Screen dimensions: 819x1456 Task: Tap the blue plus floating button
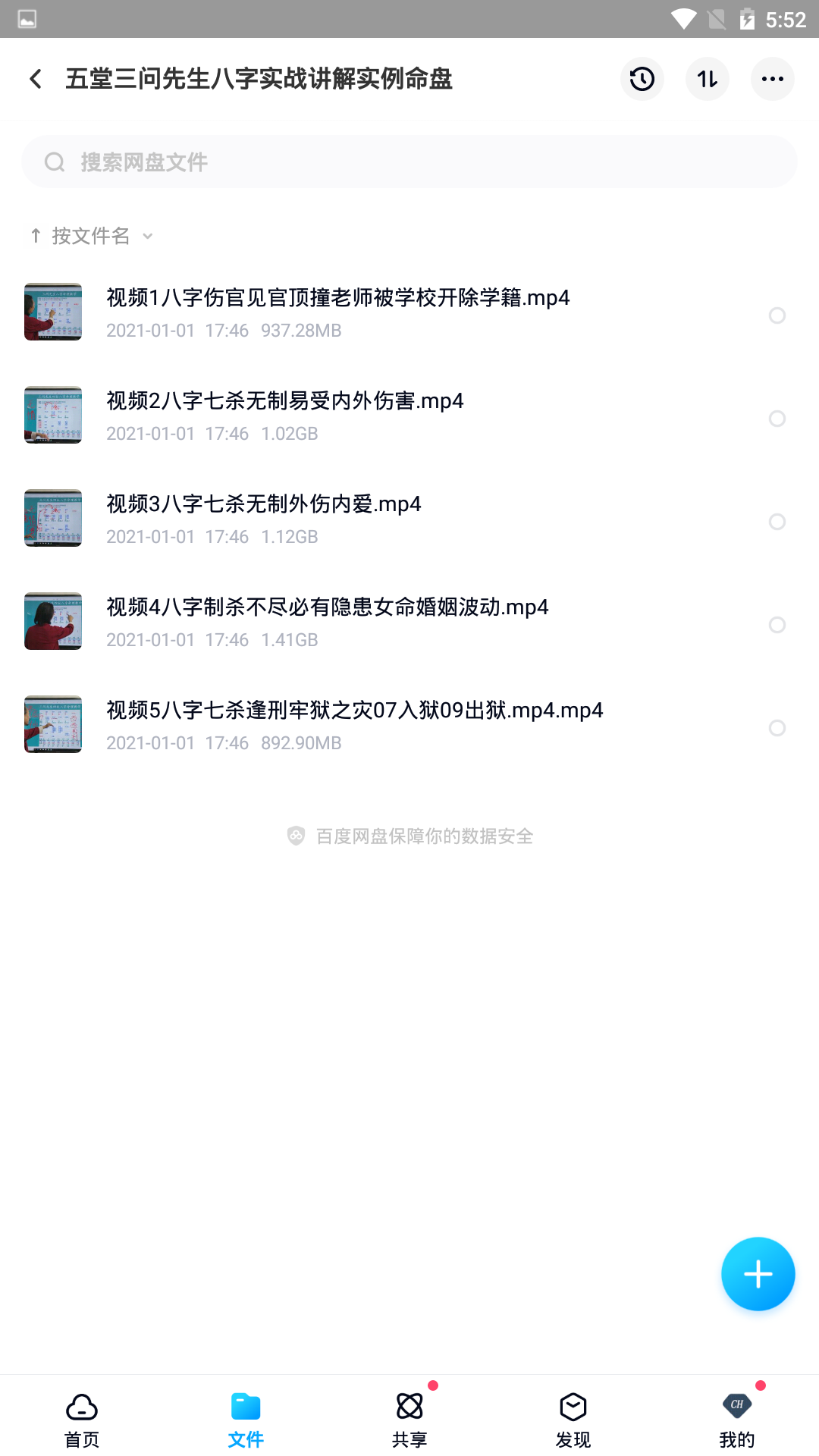click(758, 1274)
